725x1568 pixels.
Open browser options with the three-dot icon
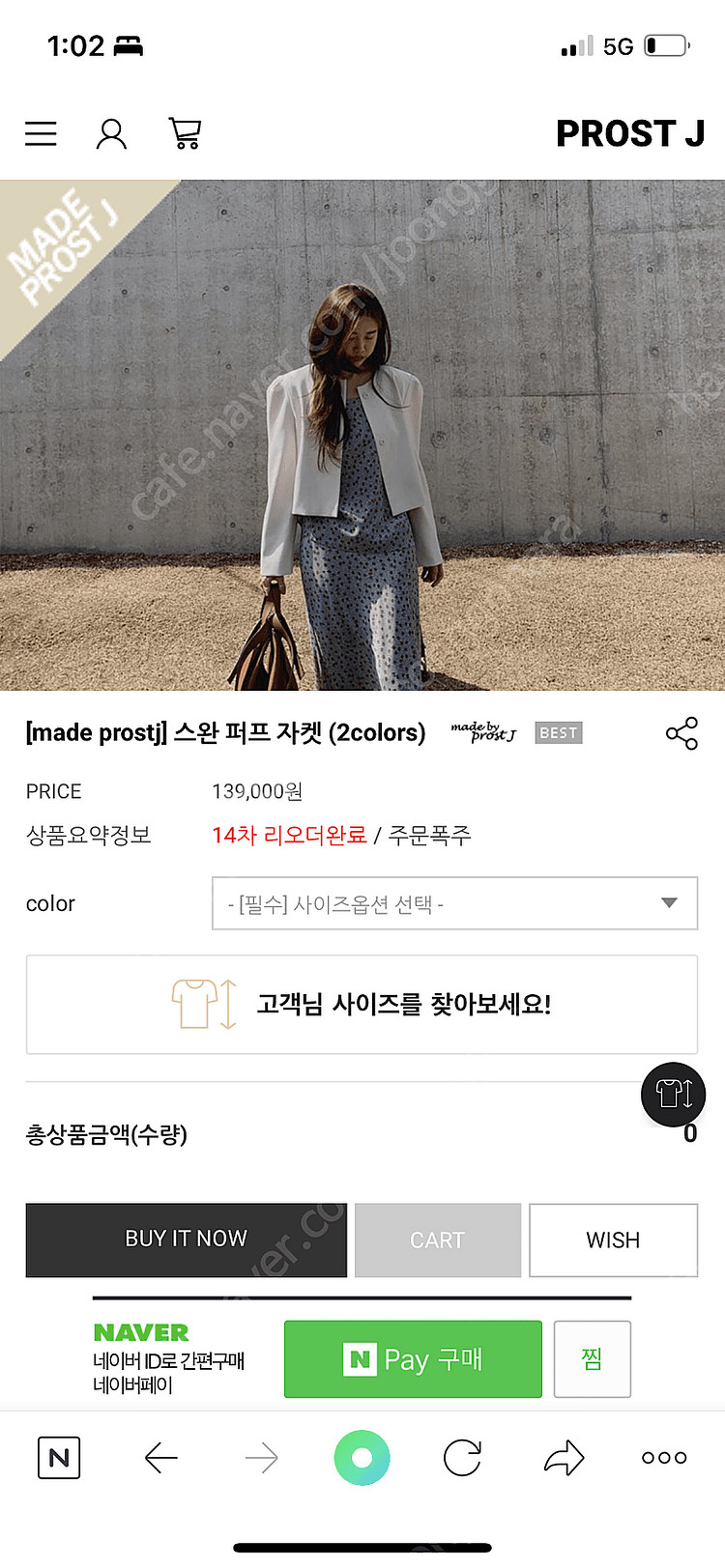[x=662, y=1459]
